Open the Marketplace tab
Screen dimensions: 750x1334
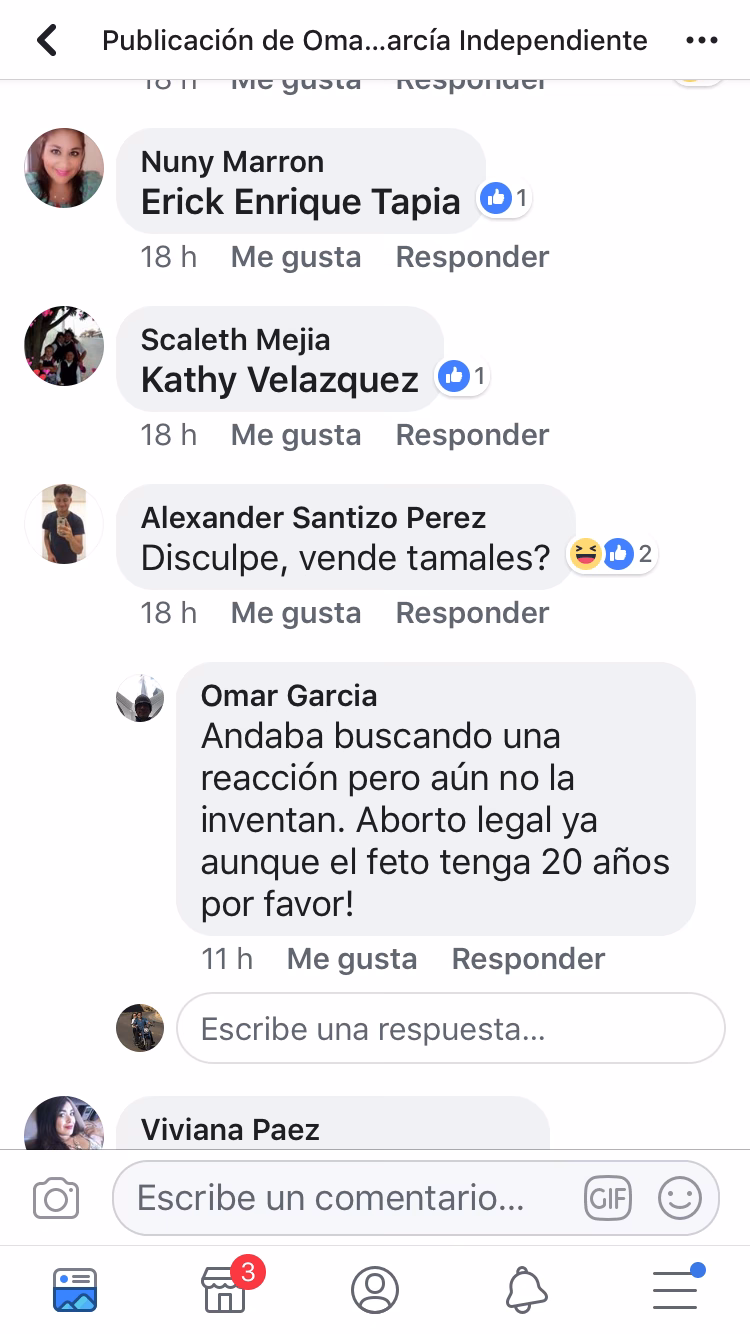tap(225, 1290)
